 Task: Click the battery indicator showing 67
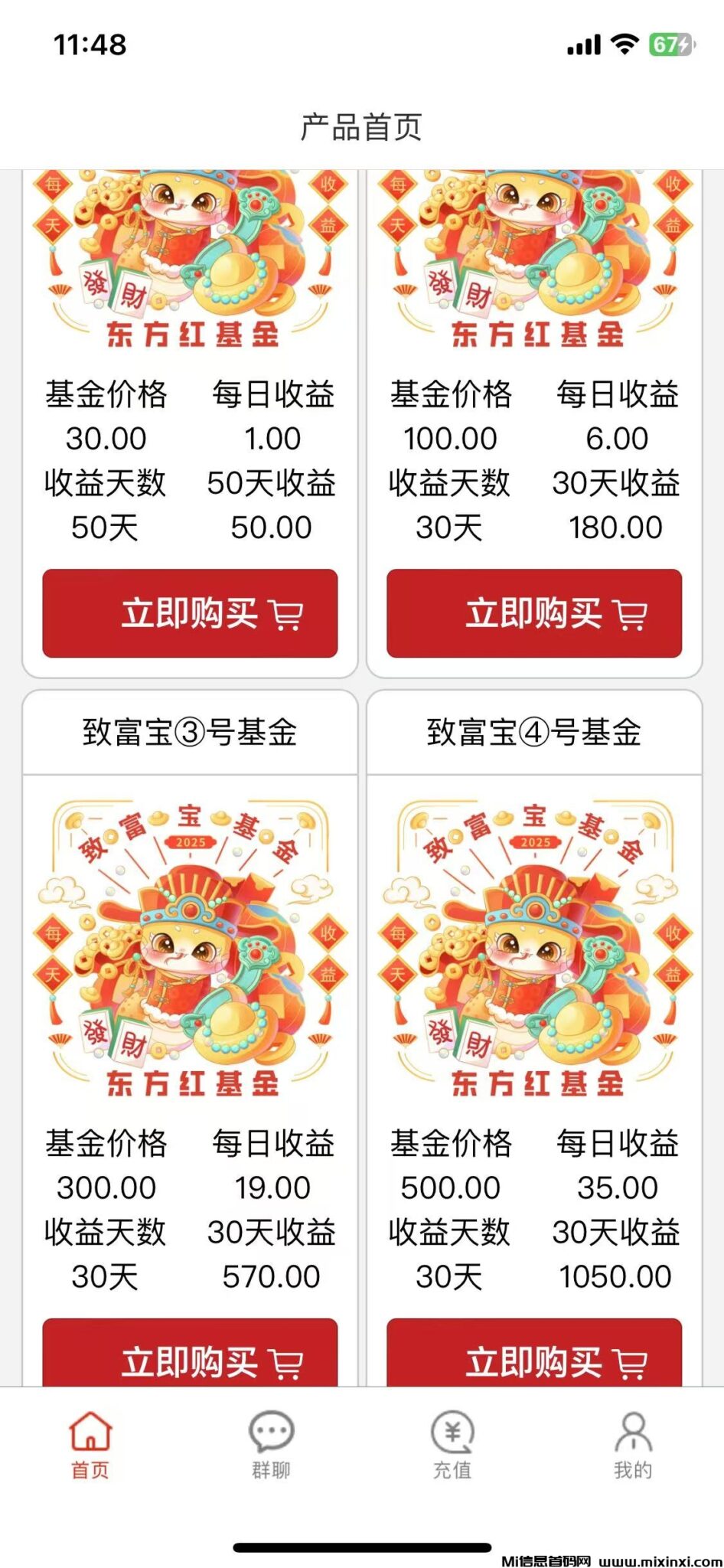click(x=671, y=44)
